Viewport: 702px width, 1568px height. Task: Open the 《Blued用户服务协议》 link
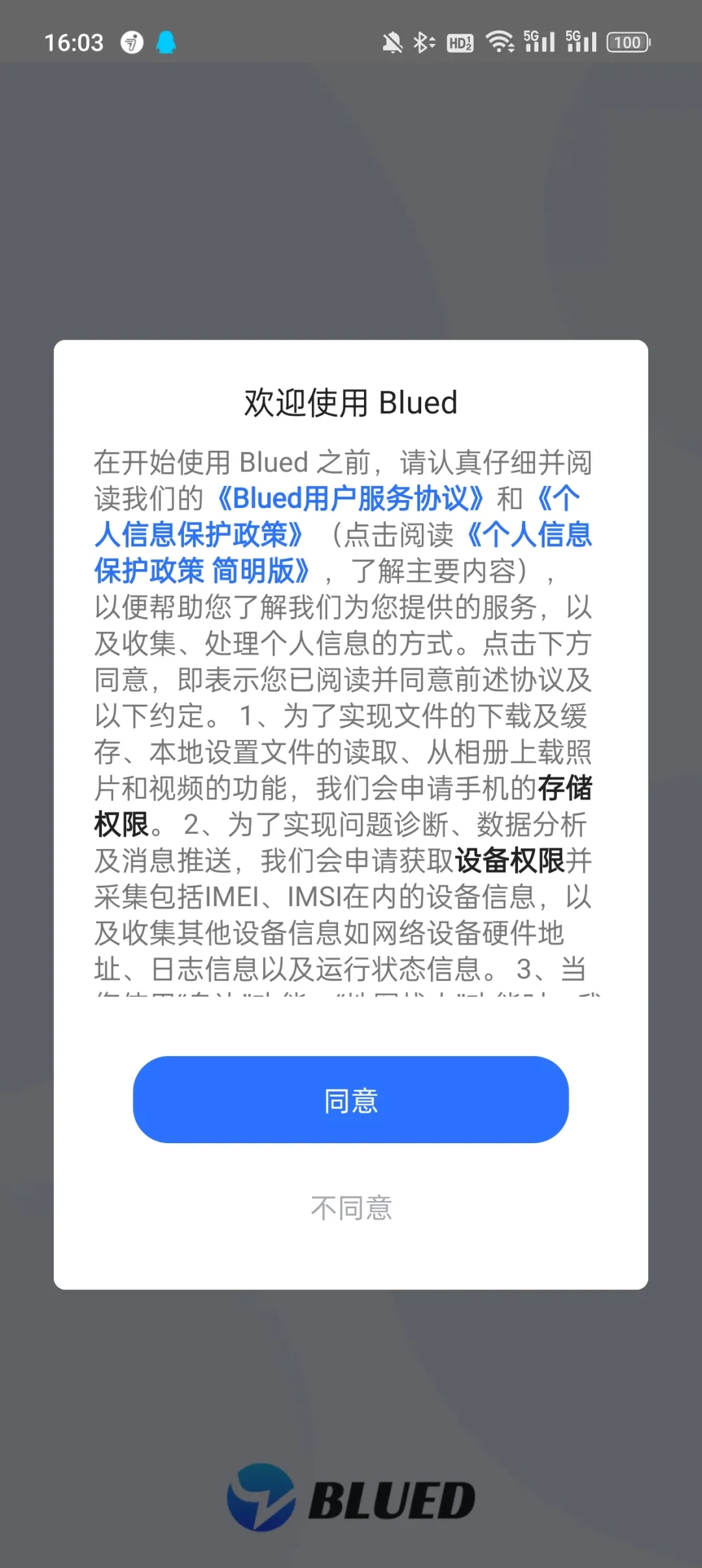(349, 499)
